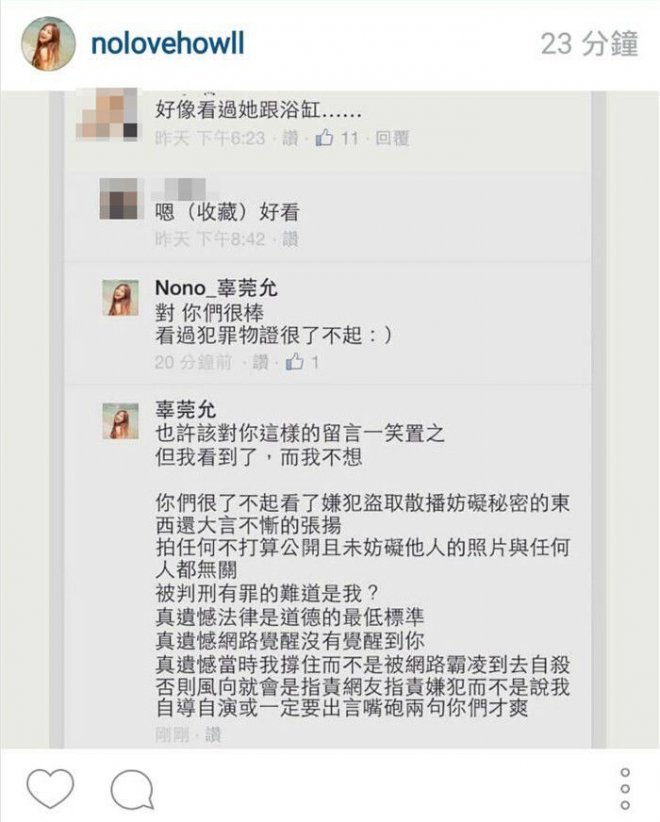Open the nolovehowll username link
Screen dimensions: 660x822
[167, 44]
